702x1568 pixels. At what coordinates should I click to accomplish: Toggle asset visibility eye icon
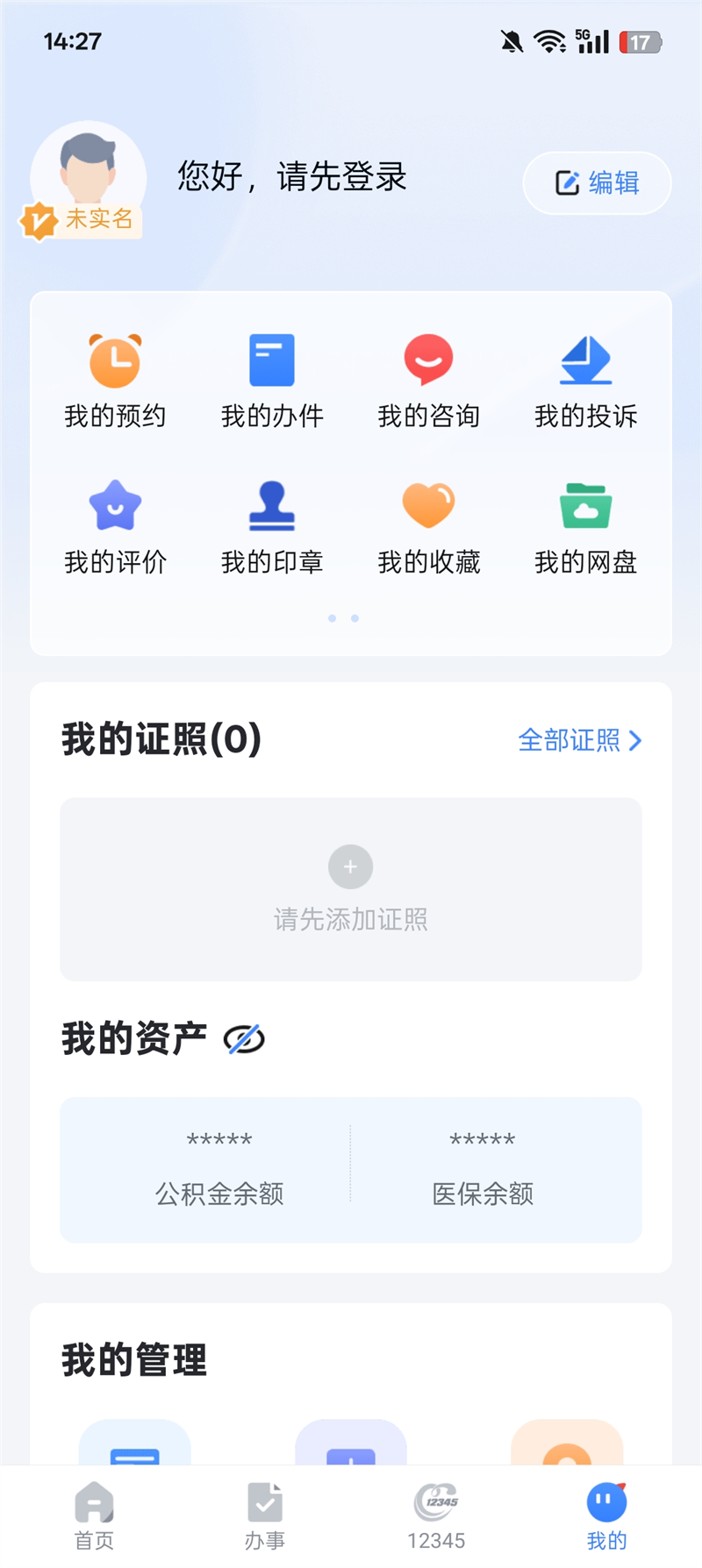click(x=244, y=1039)
